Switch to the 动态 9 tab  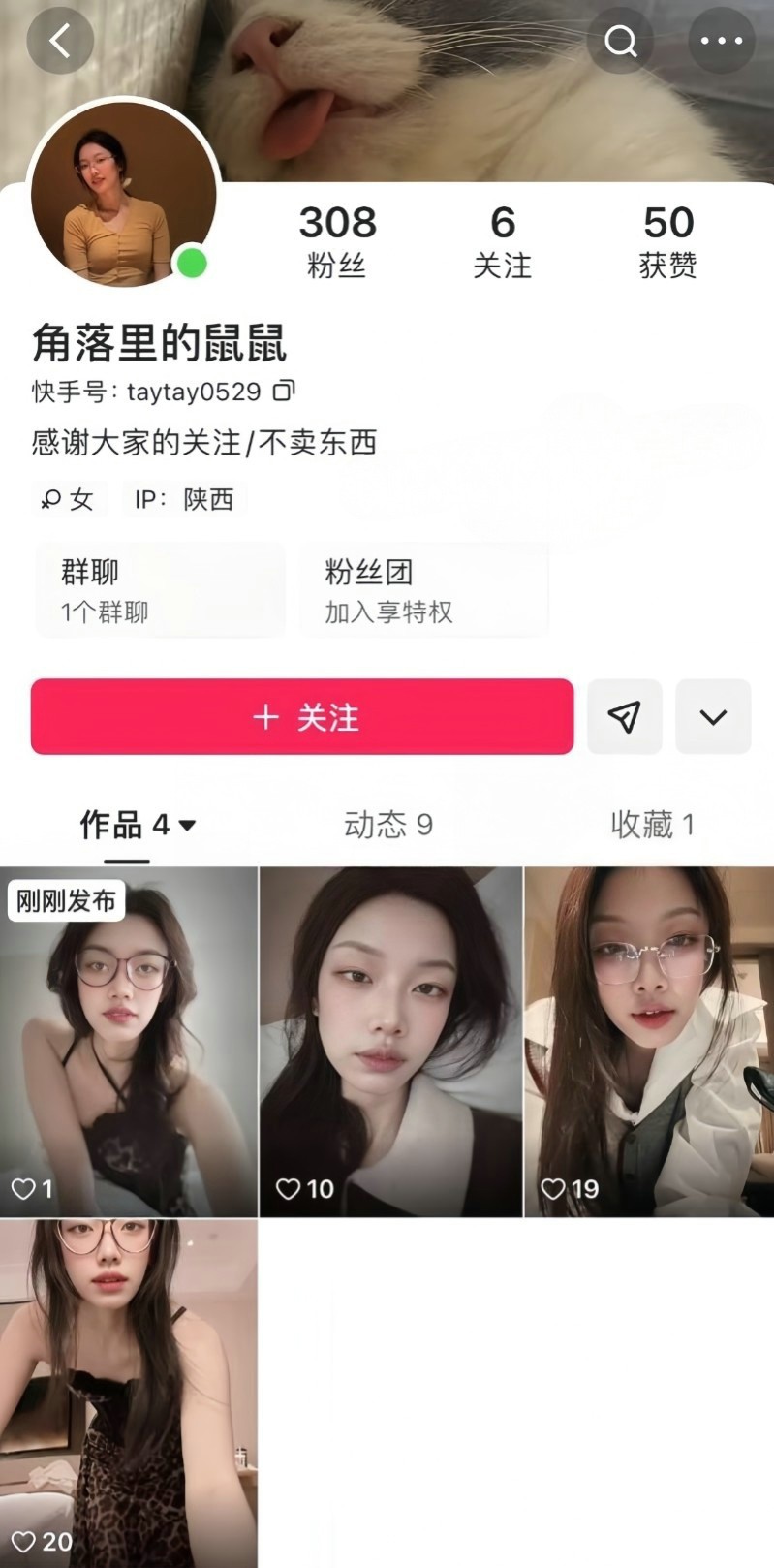click(x=387, y=825)
